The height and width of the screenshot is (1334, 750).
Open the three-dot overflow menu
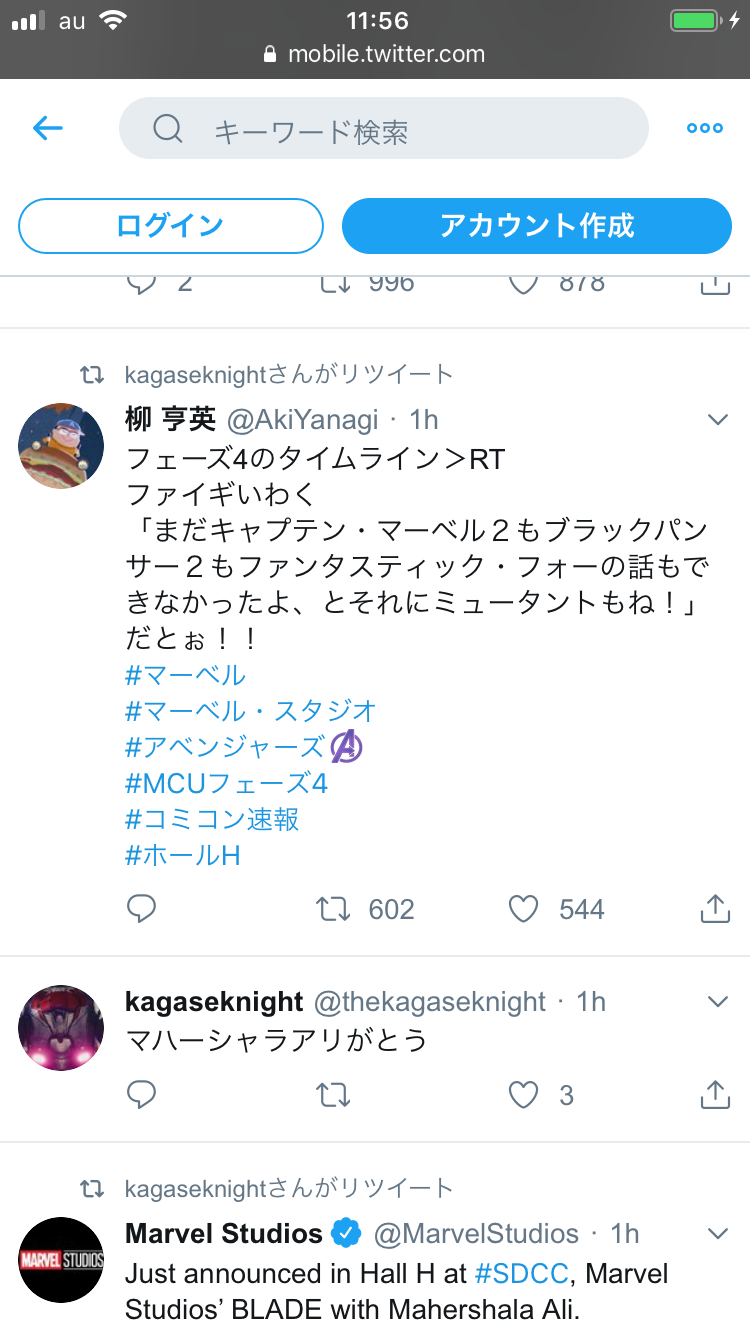click(704, 128)
